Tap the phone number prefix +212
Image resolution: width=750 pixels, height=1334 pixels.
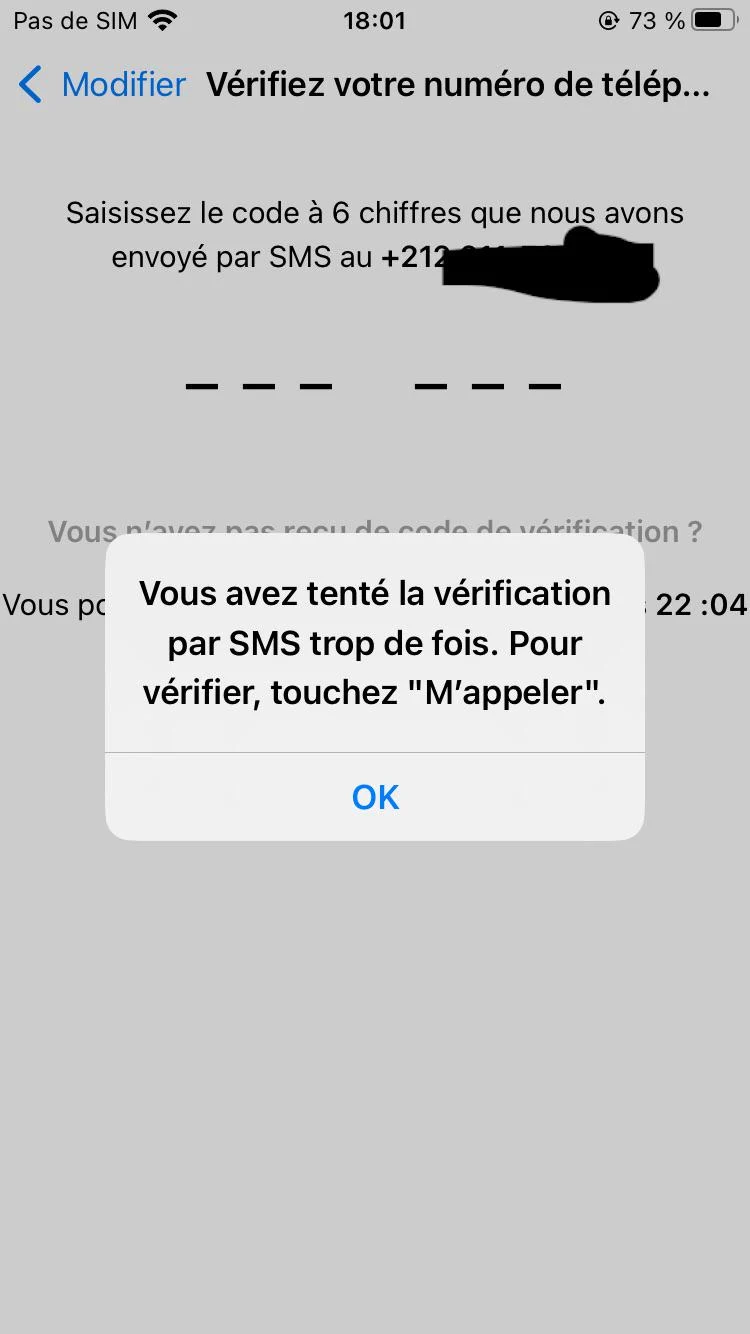412,256
